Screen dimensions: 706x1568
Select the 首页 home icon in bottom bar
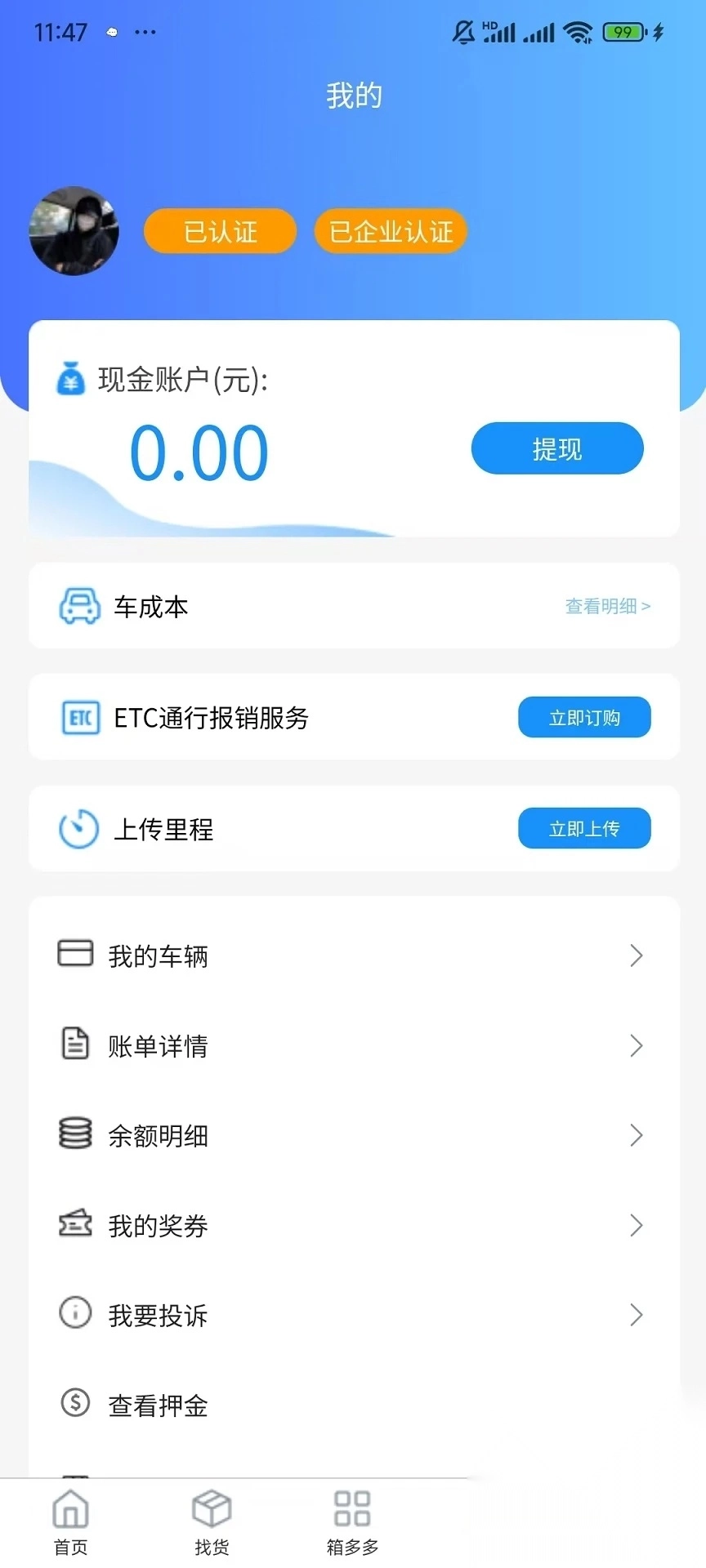pyautogui.click(x=70, y=1508)
